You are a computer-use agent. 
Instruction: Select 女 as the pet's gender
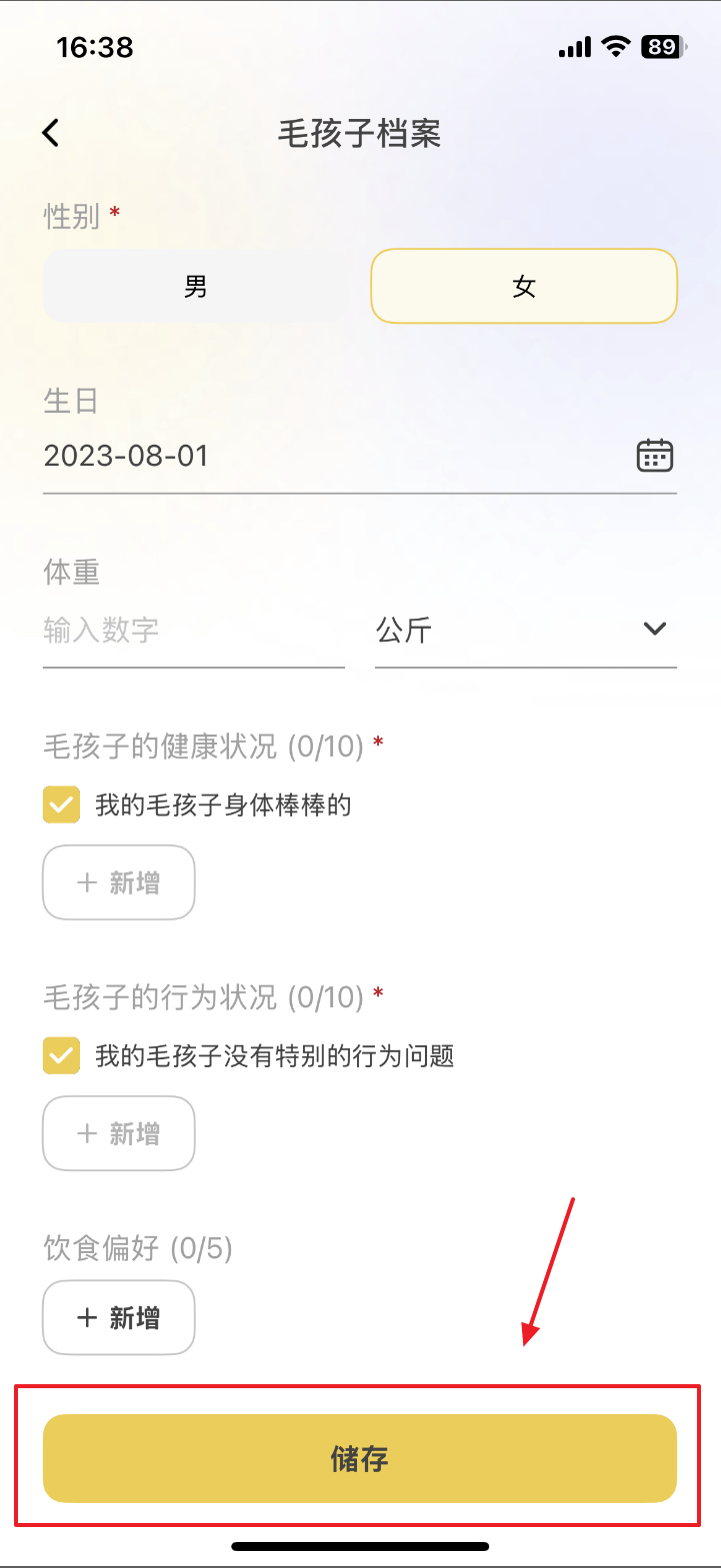click(x=523, y=286)
